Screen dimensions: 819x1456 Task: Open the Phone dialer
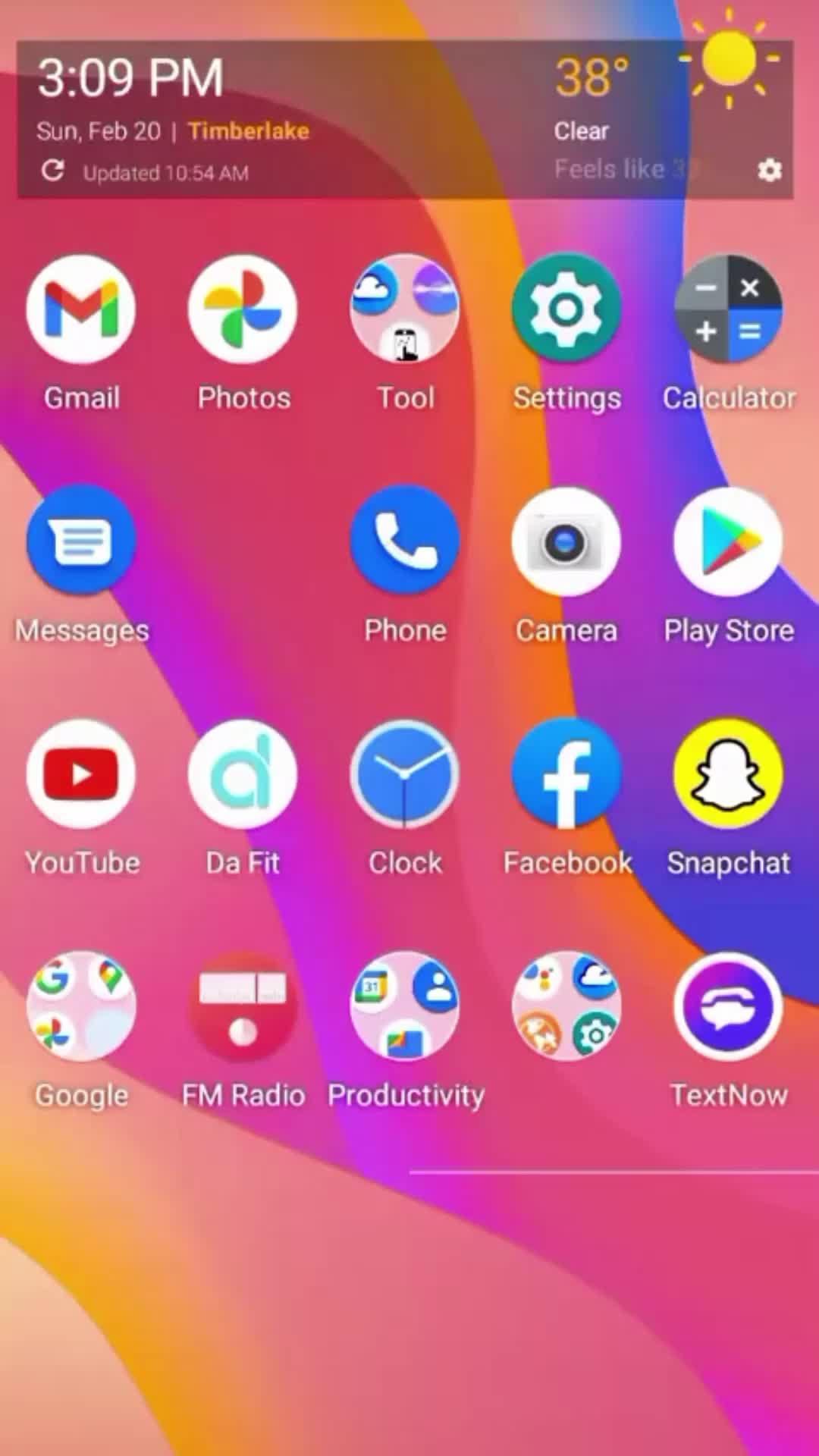pyautogui.click(x=405, y=541)
